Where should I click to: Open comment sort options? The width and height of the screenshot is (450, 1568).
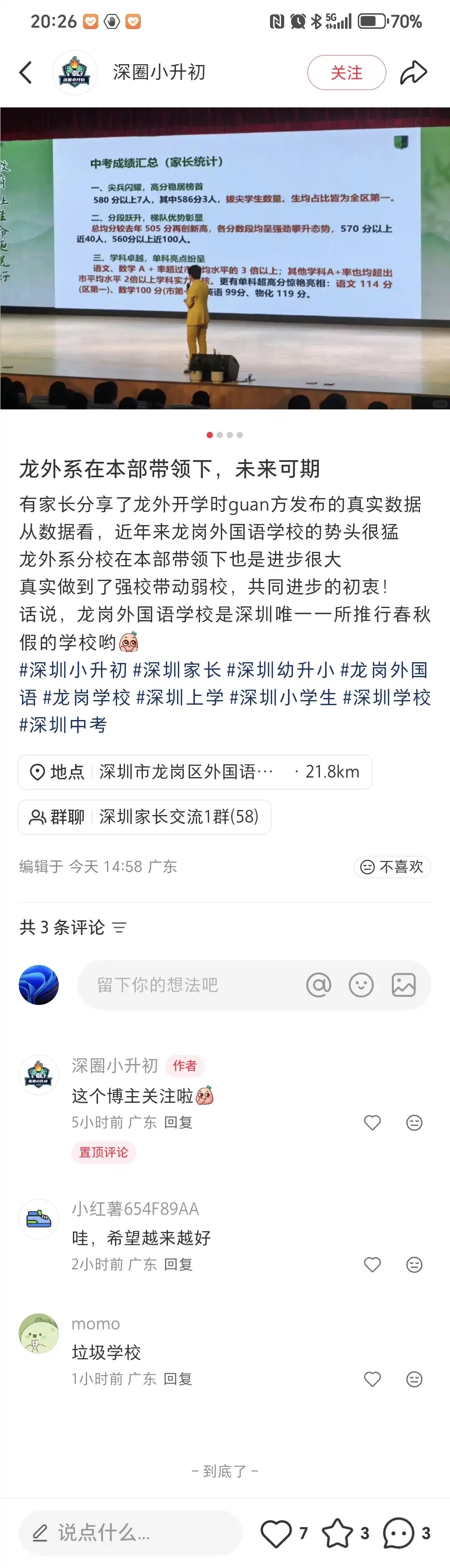(120, 927)
